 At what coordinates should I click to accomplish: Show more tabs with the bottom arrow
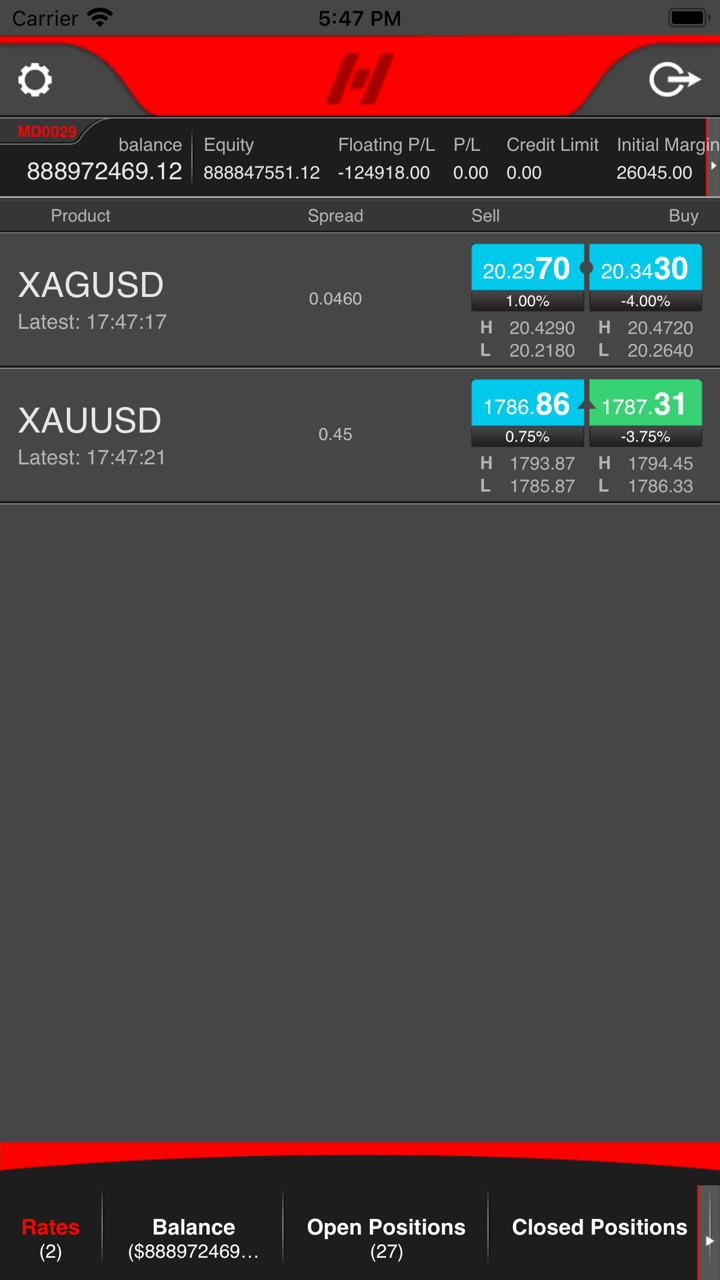[709, 1240]
